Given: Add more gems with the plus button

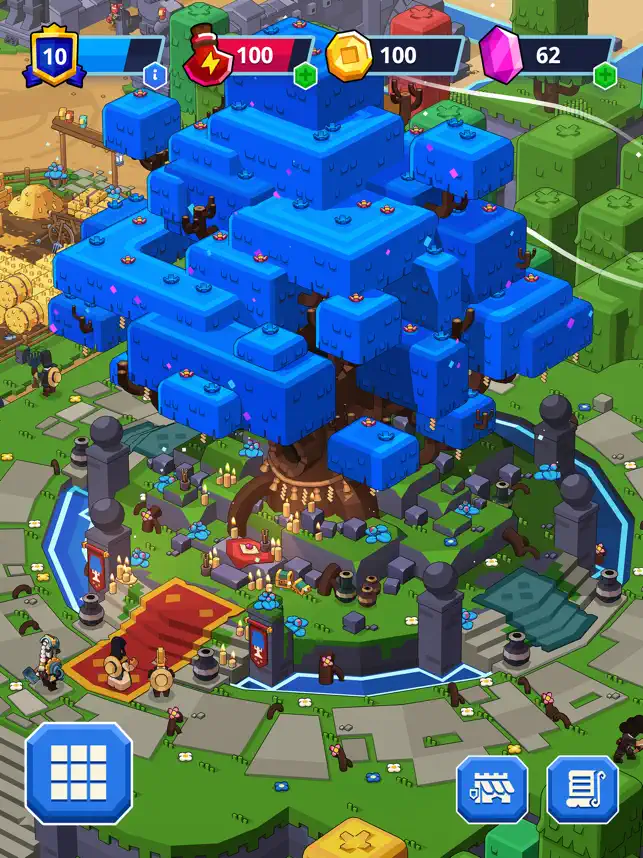Looking at the screenshot, I should tap(603, 75).
